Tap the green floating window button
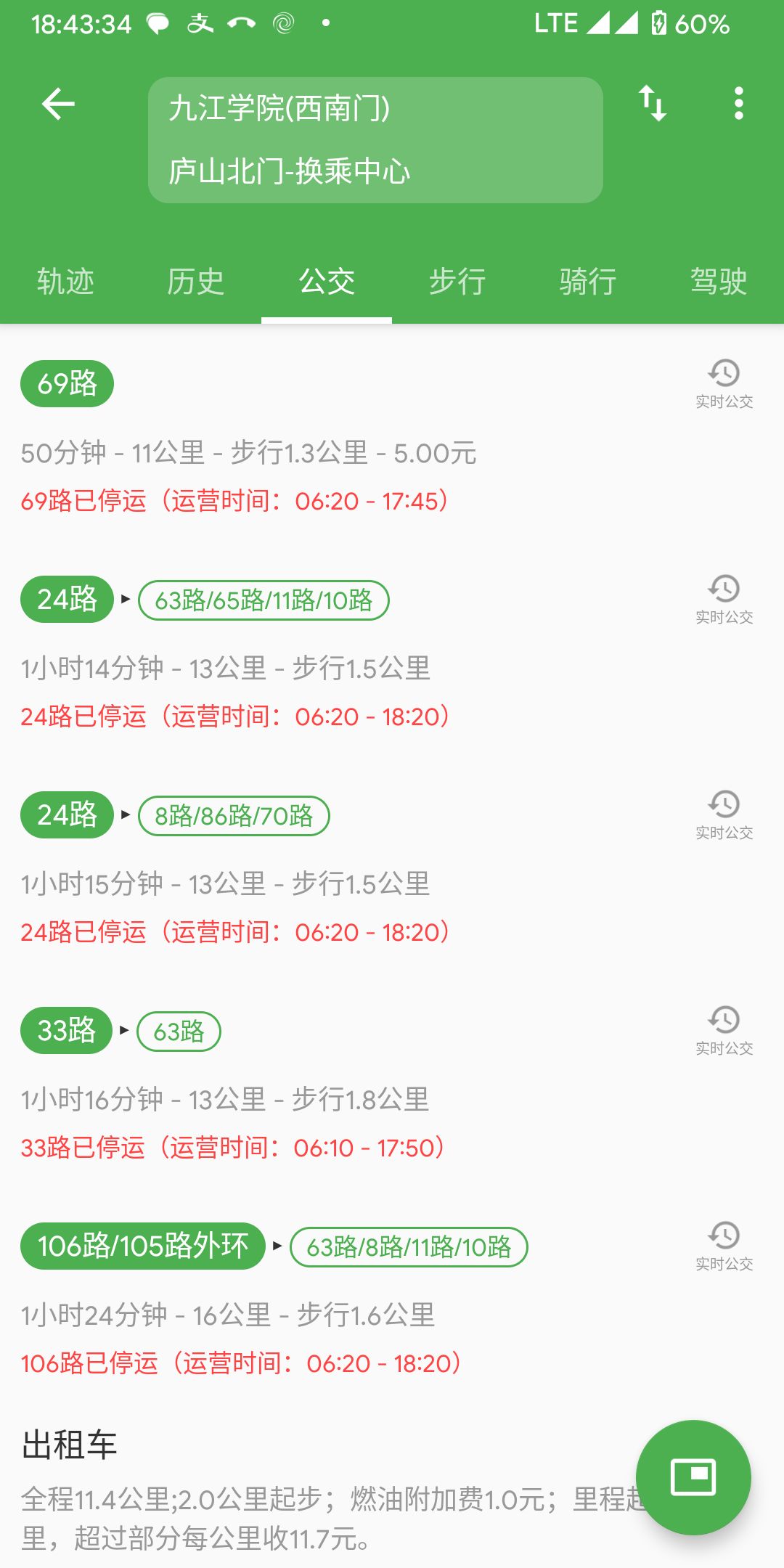Screen dimensions: 784x1568 pyautogui.click(x=693, y=1477)
